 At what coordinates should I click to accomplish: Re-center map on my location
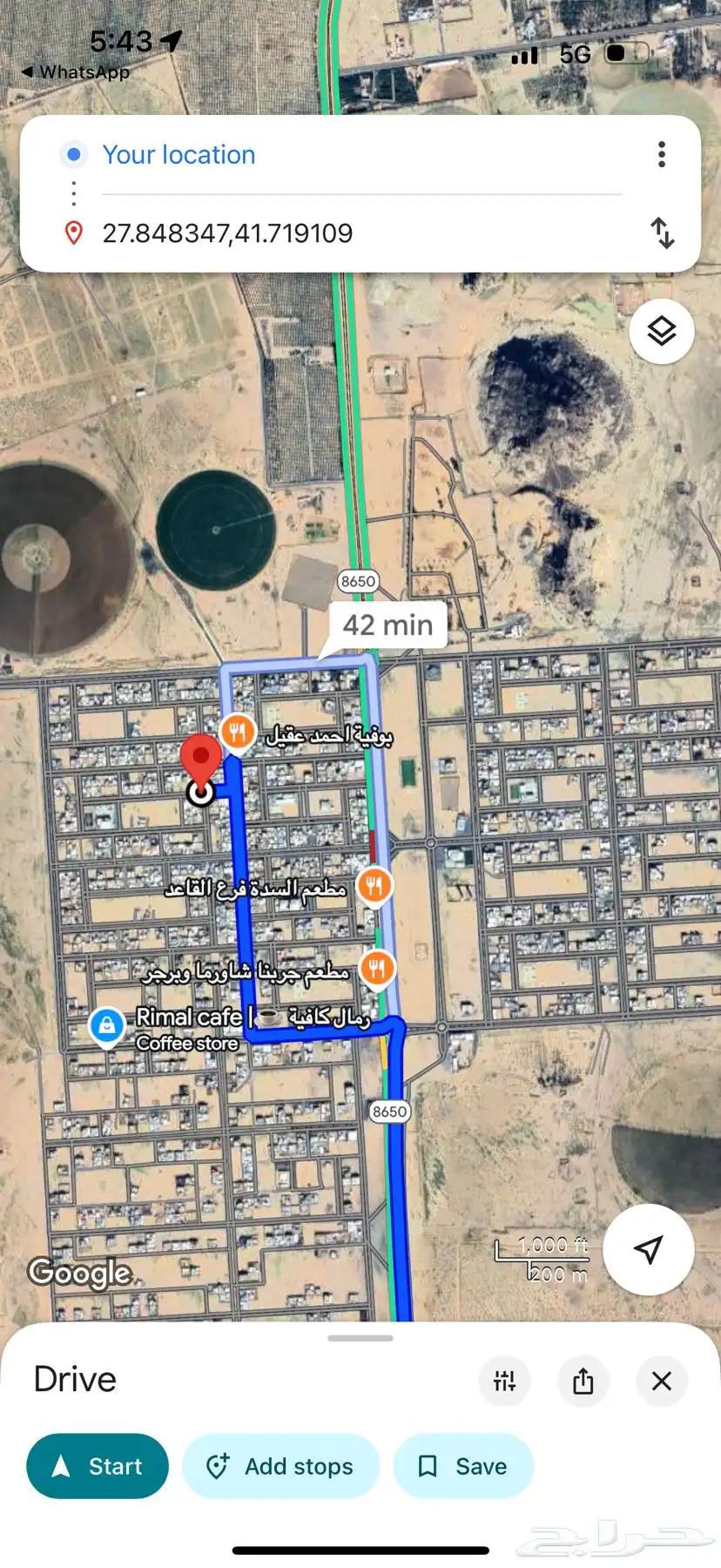click(x=648, y=1250)
